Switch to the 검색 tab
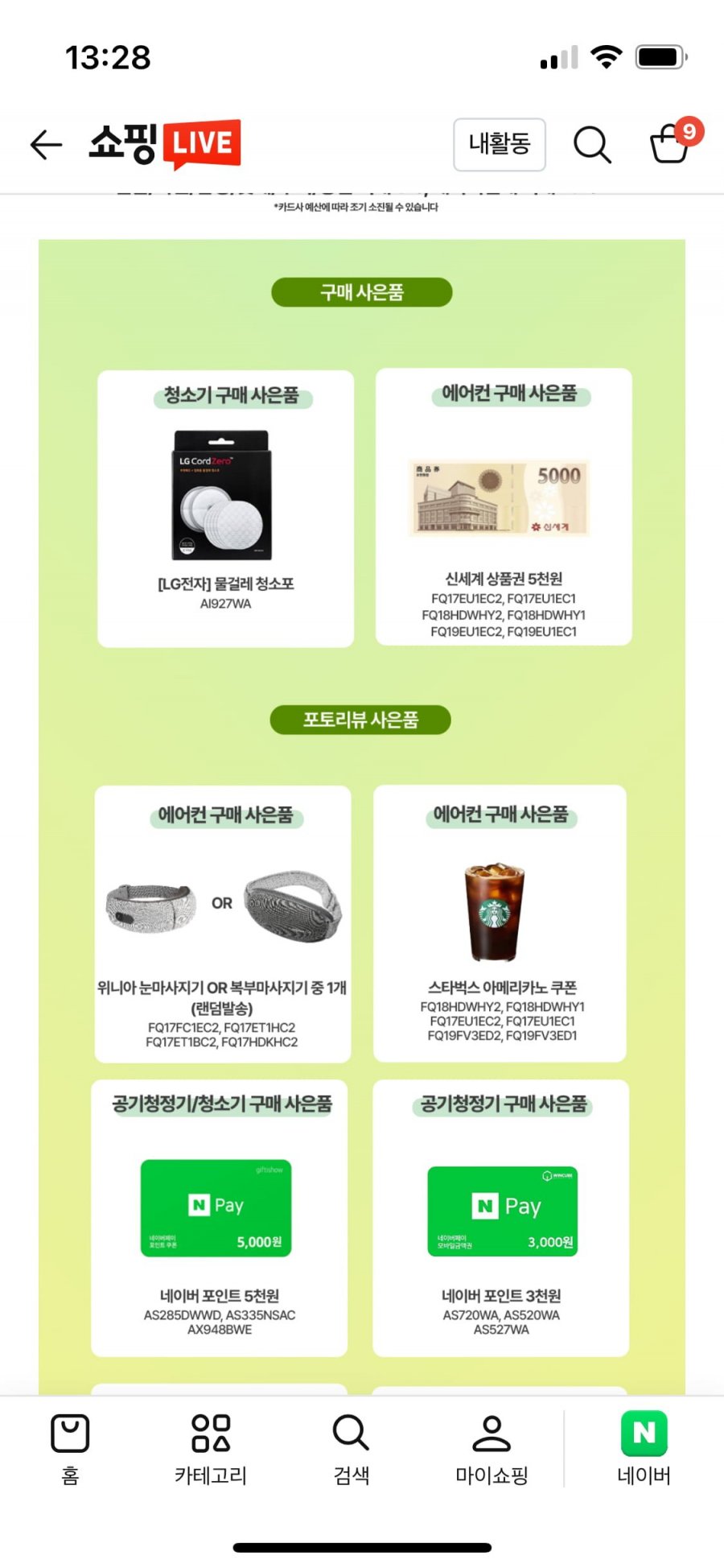This screenshot has width=724, height=1568. pos(351,1449)
